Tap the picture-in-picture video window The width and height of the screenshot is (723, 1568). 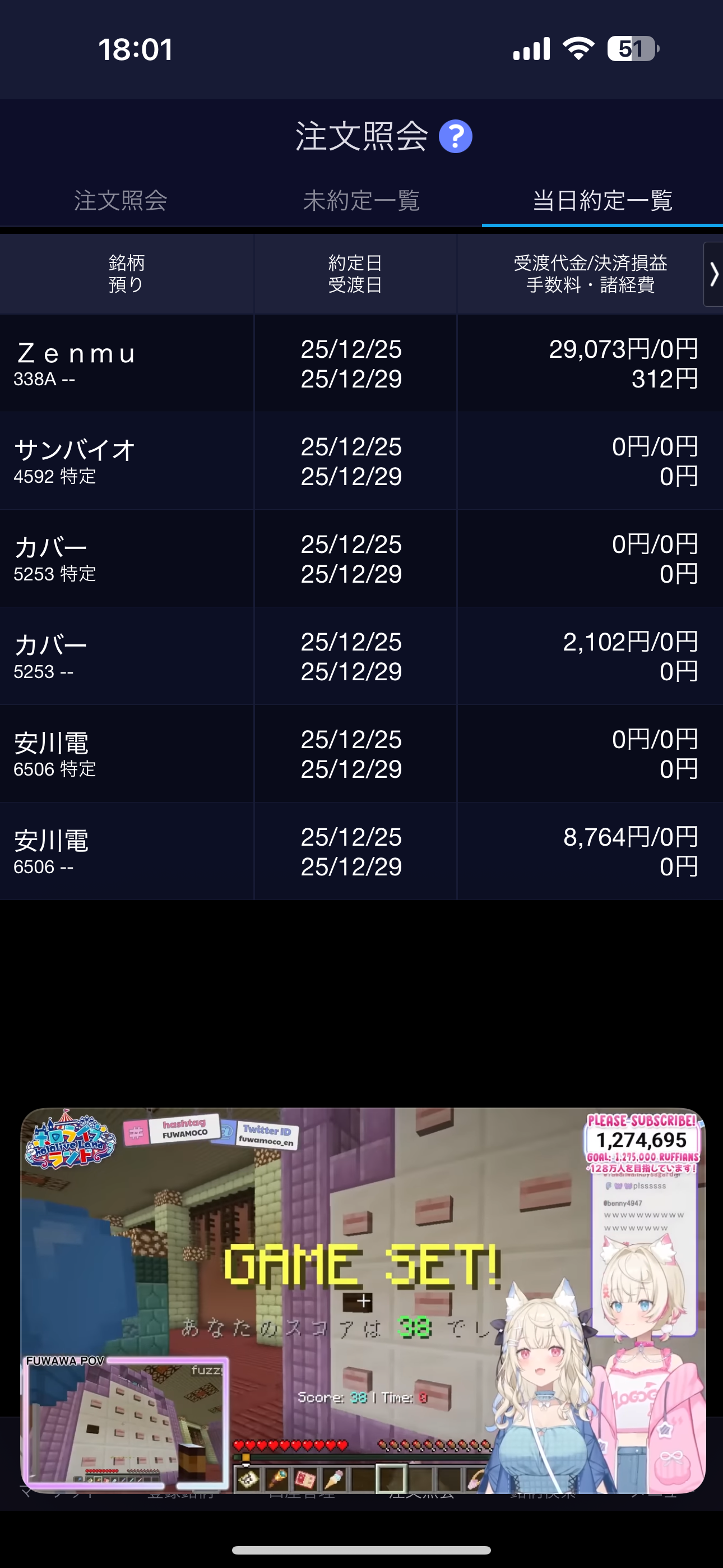point(363,1300)
